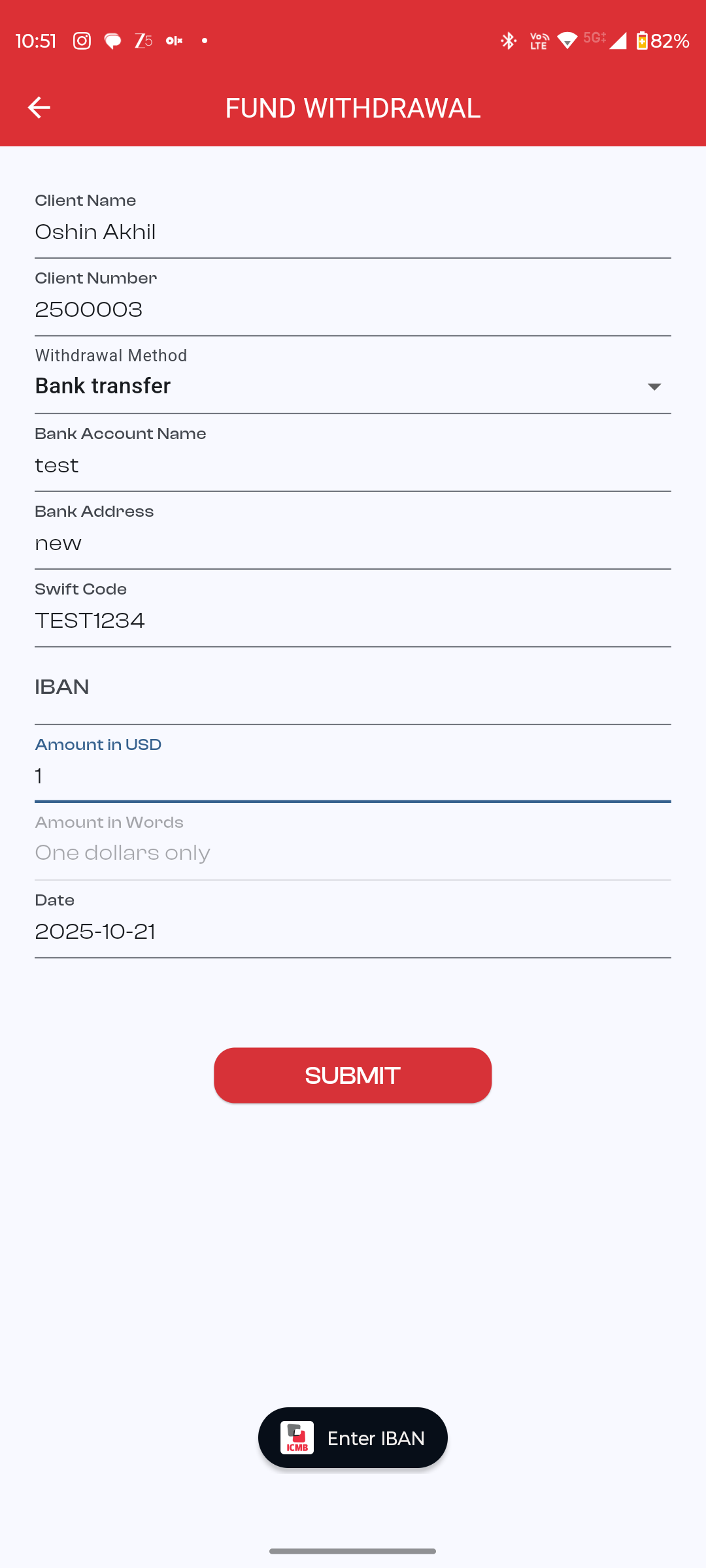Tap the Client Number field
The image size is (706, 1568).
352,310
